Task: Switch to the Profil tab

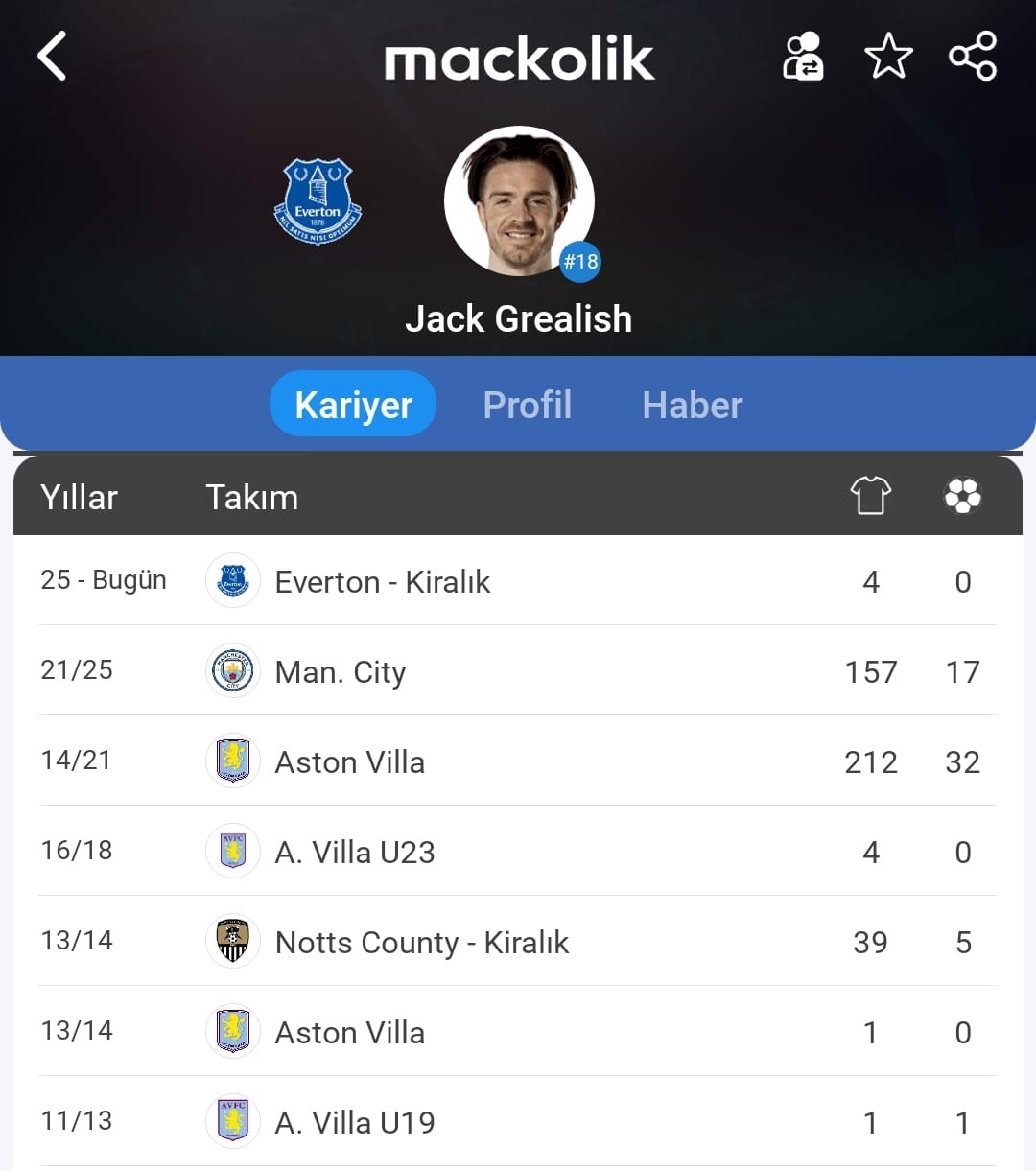Action: click(527, 405)
